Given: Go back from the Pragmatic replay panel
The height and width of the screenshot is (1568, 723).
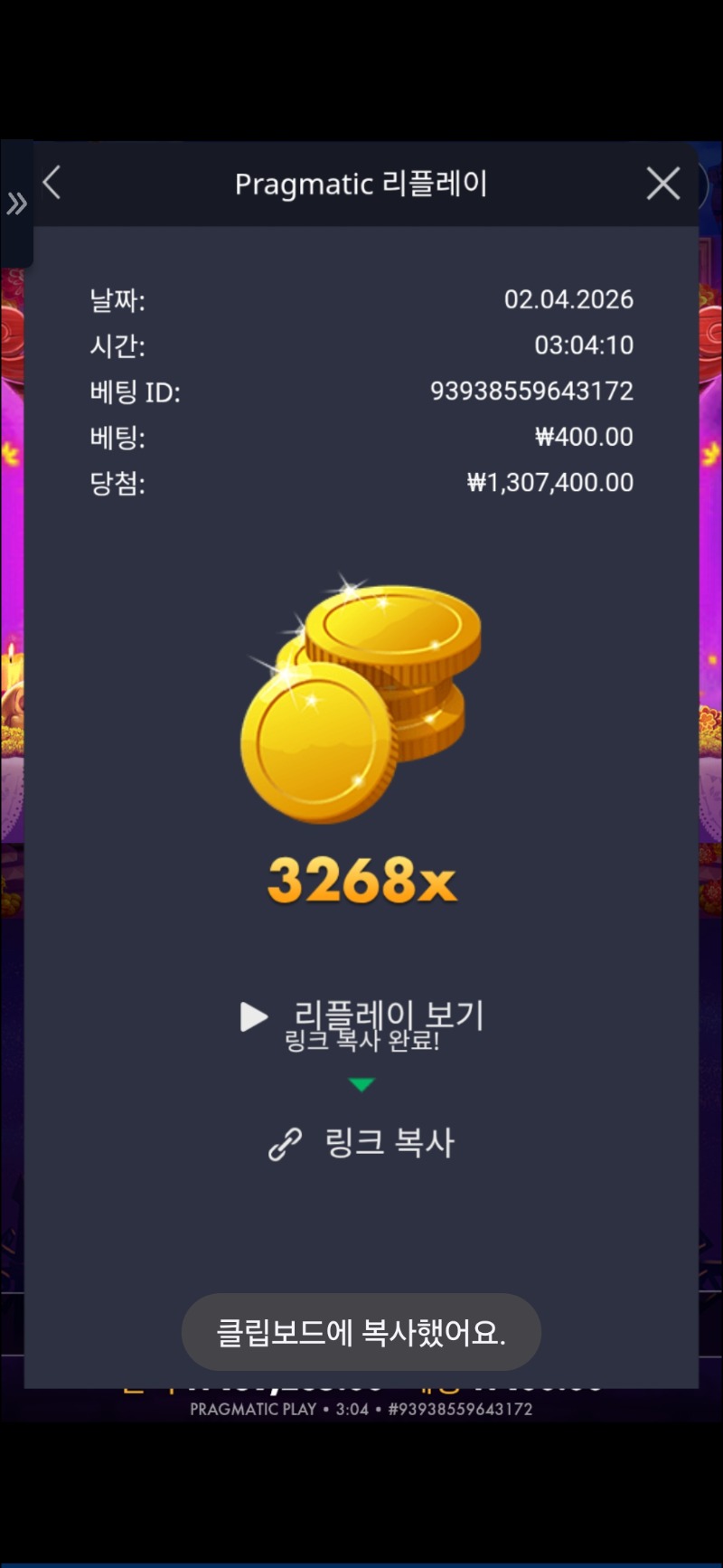Looking at the screenshot, I should [x=52, y=183].
